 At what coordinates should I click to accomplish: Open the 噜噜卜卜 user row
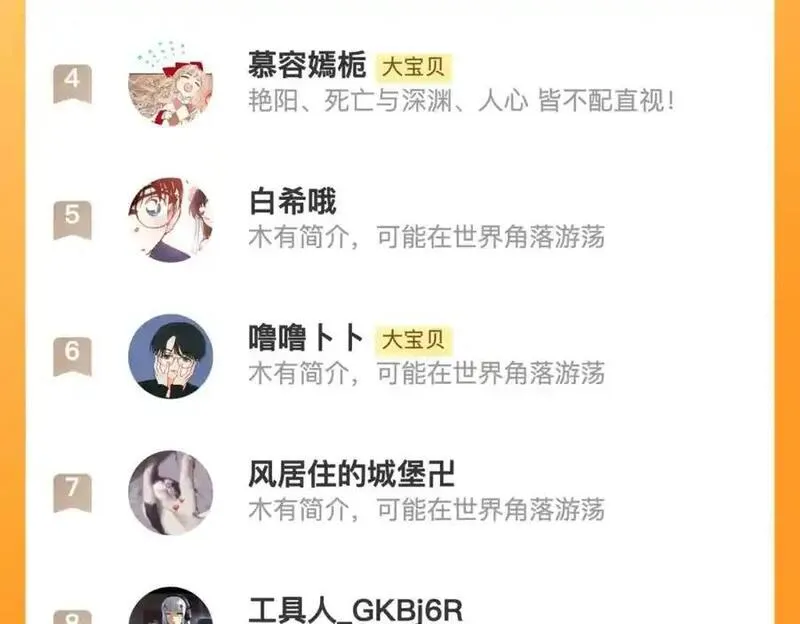click(x=399, y=356)
